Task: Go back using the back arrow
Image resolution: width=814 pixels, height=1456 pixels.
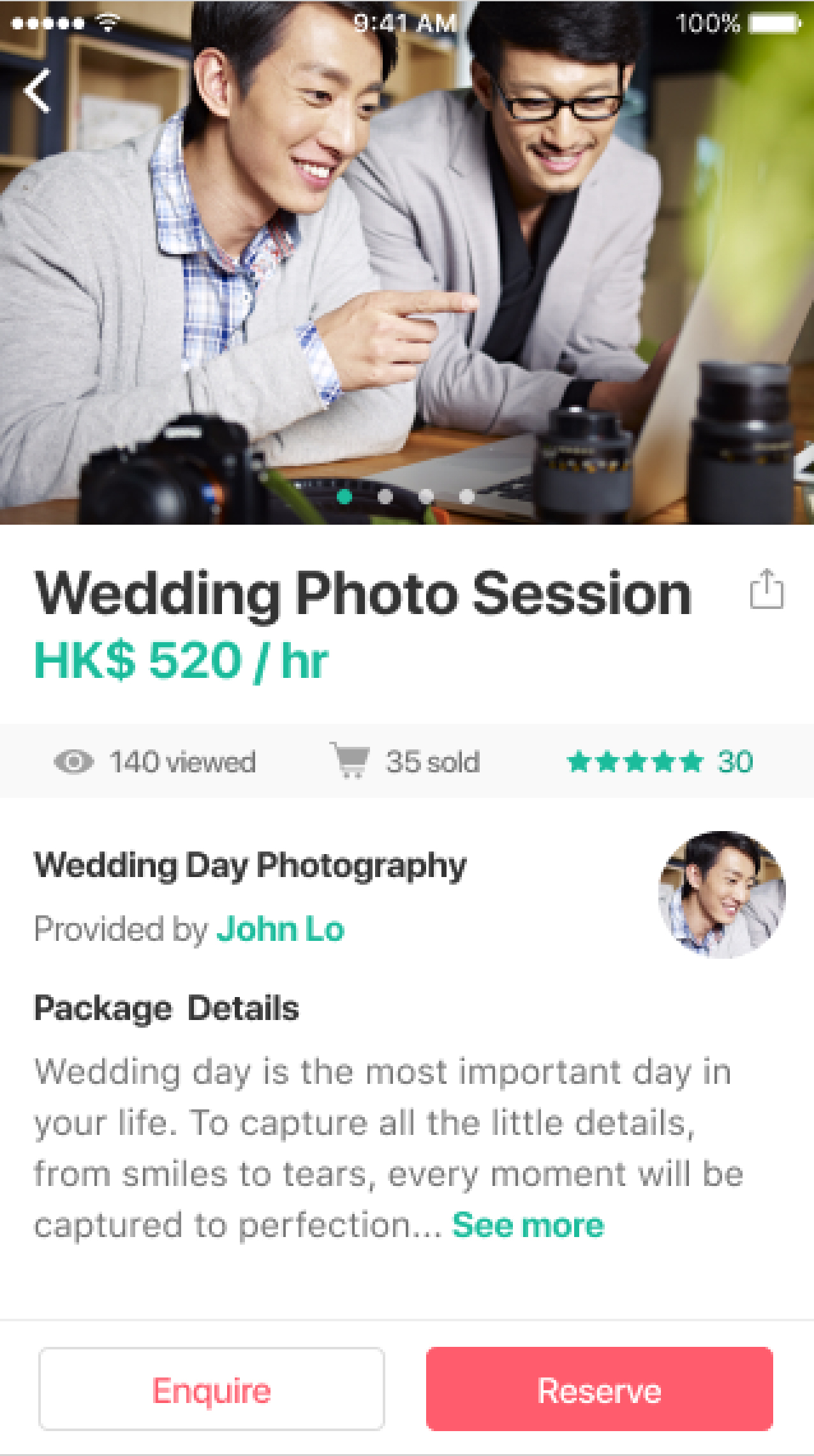Action: coord(38,91)
